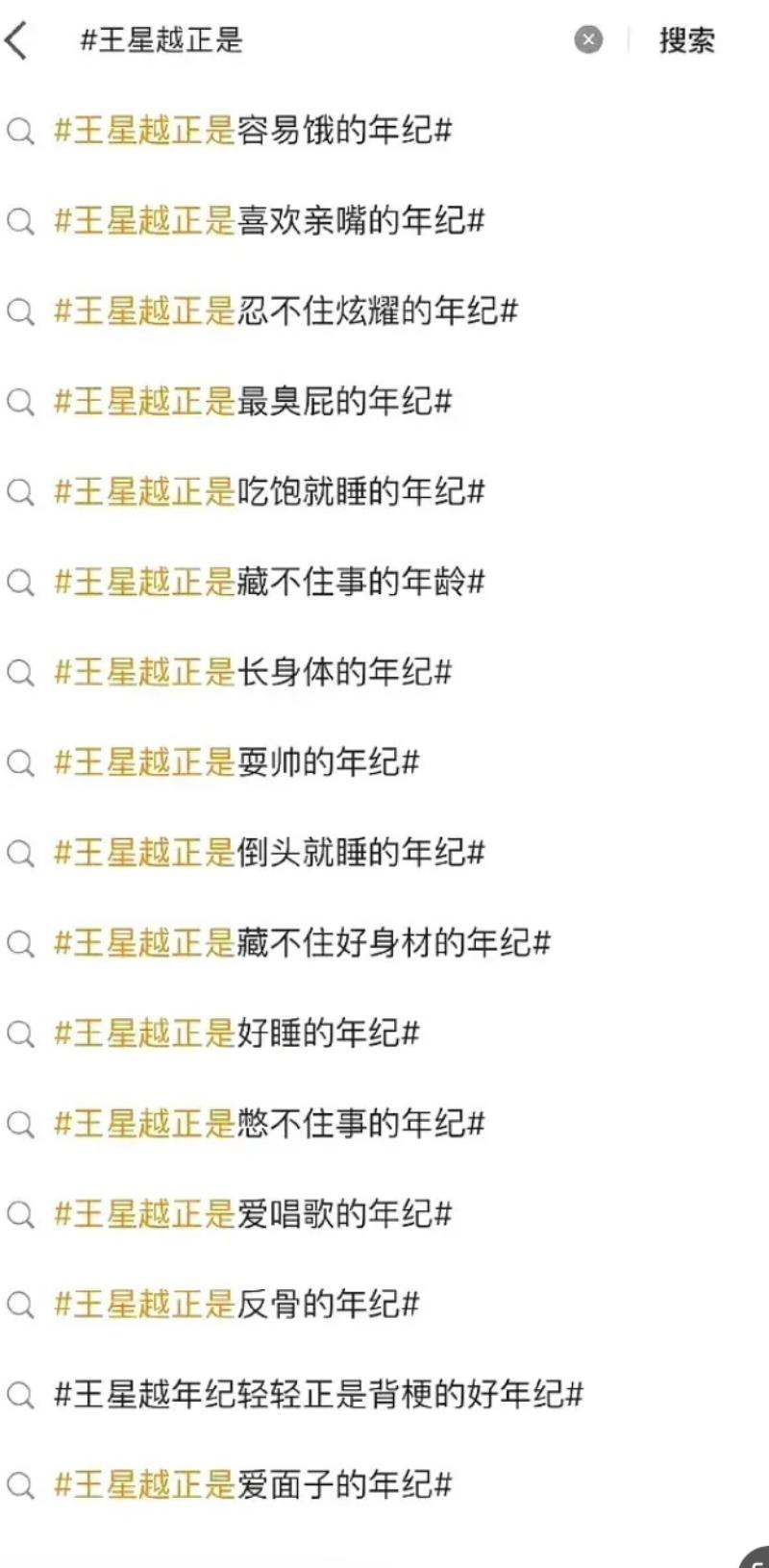This screenshot has width=769, height=1568.
Task: Open suggestion 长身体的年纪
Action: tap(253, 672)
